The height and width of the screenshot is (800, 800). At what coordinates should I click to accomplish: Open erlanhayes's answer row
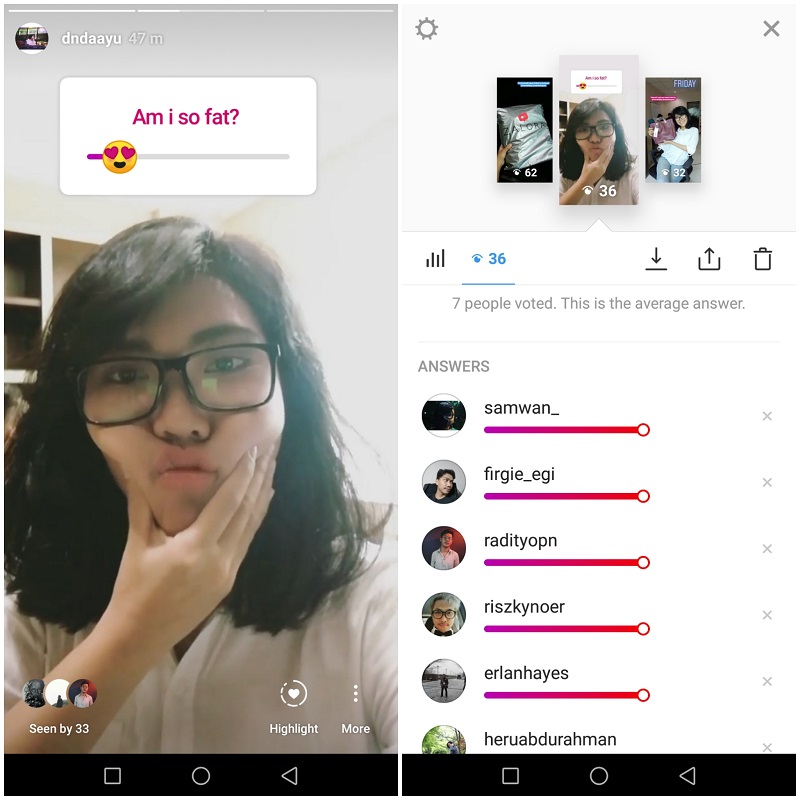(x=526, y=680)
